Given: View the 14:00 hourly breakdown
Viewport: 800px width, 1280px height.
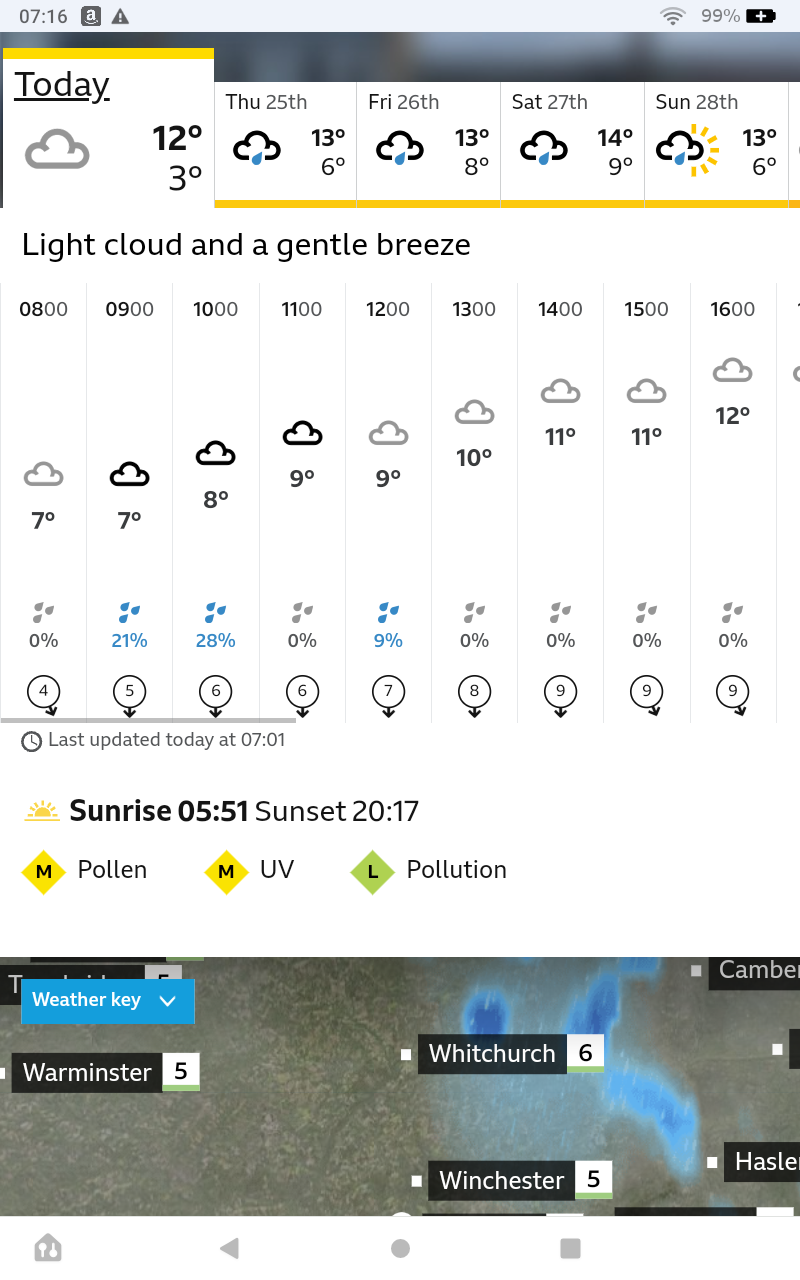Looking at the screenshot, I should (560, 500).
